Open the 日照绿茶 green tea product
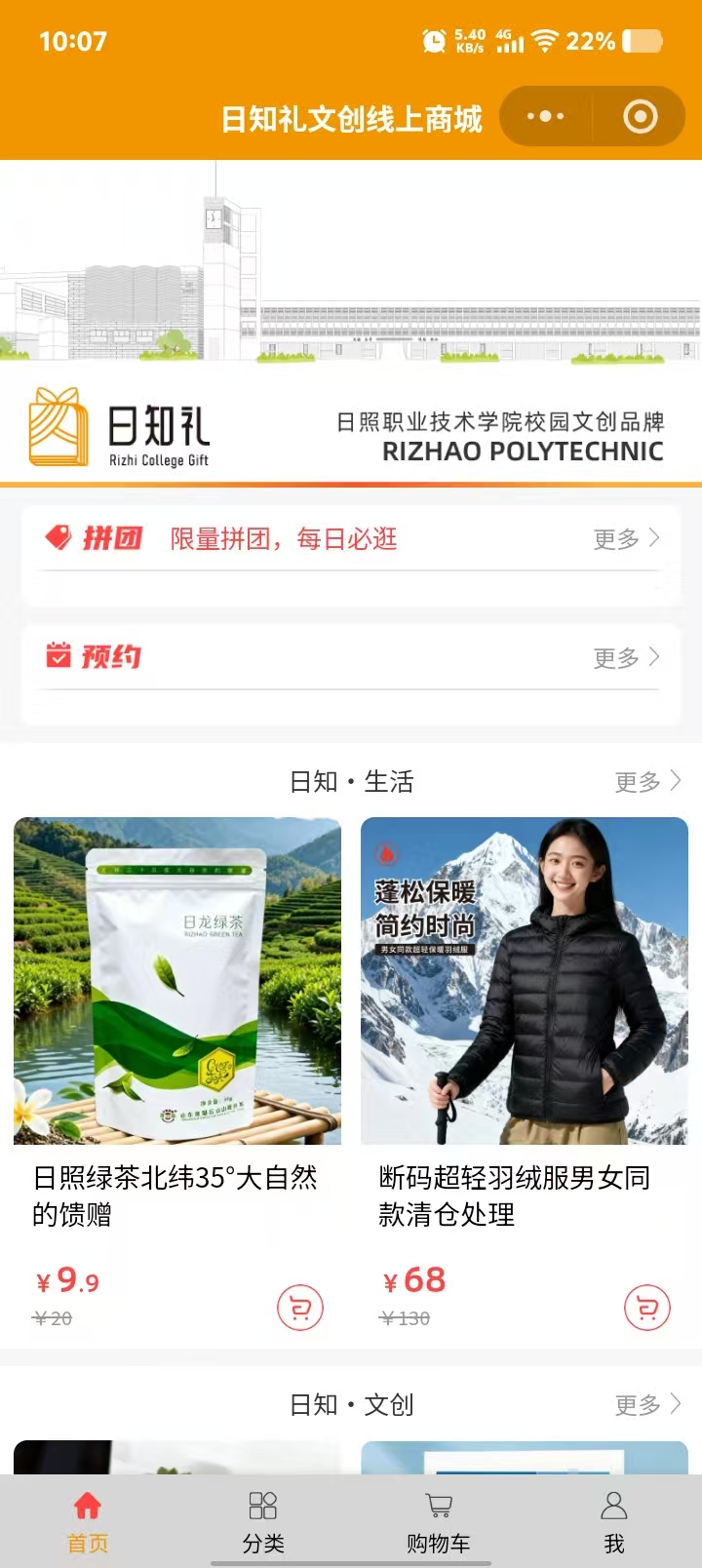The image size is (702, 1568). (x=177, y=981)
